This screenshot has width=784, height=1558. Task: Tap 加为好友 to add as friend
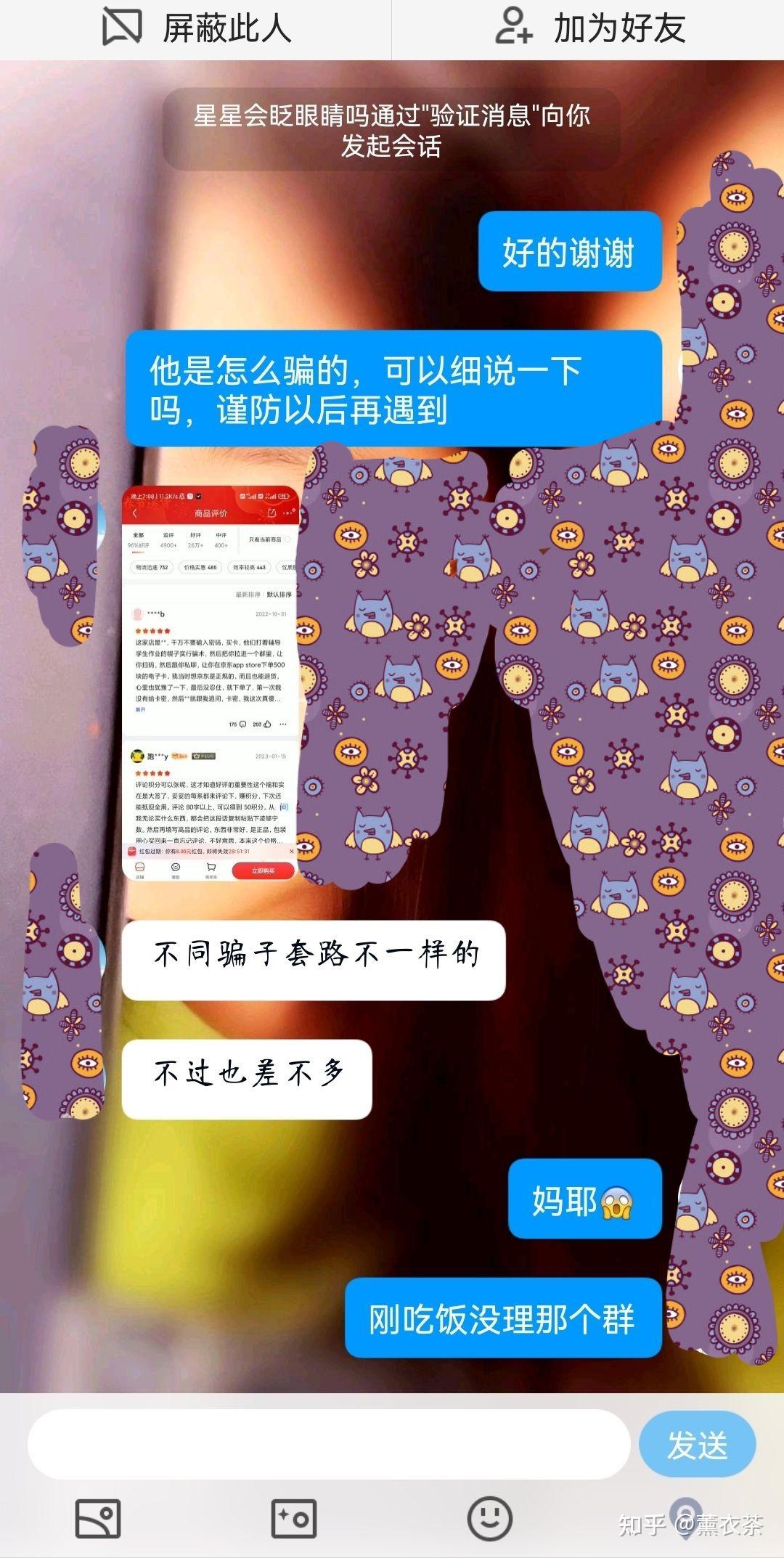[589, 29]
